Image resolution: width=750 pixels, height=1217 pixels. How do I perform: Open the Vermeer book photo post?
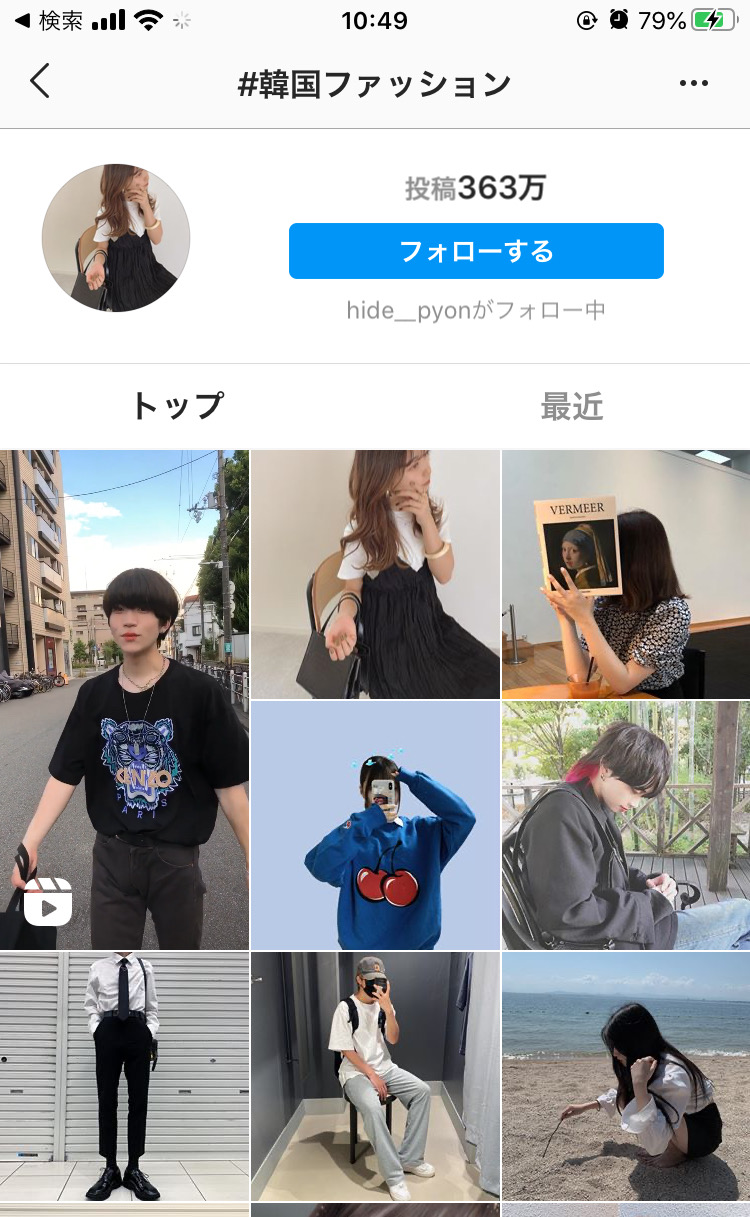(x=626, y=574)
